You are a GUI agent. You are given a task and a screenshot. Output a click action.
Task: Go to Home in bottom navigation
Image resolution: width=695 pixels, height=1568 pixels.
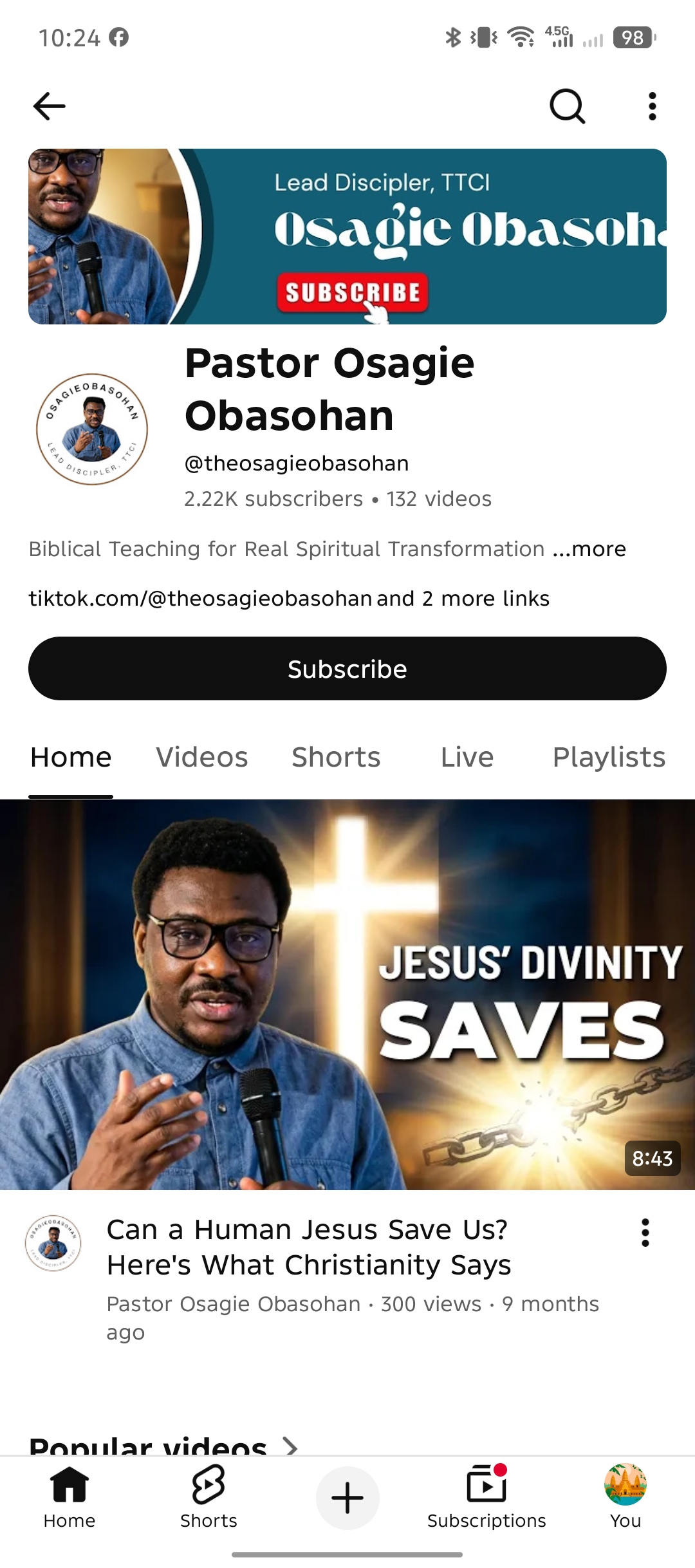(69, 1497)
